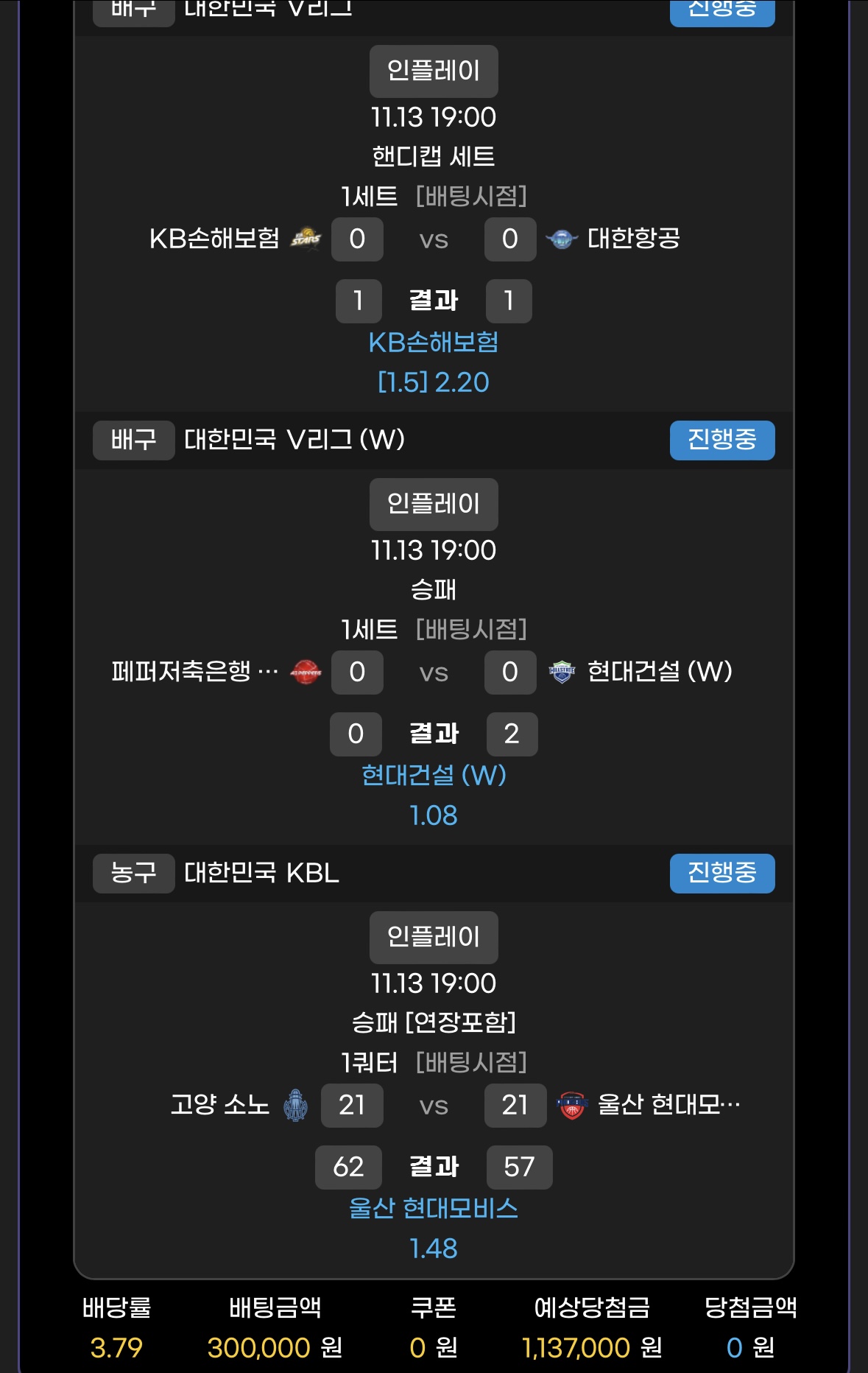This screenshot has width=868, height=1373.
Task: Tap the 진행중 badge for V리그 (W)
Action: coord(721,440)
